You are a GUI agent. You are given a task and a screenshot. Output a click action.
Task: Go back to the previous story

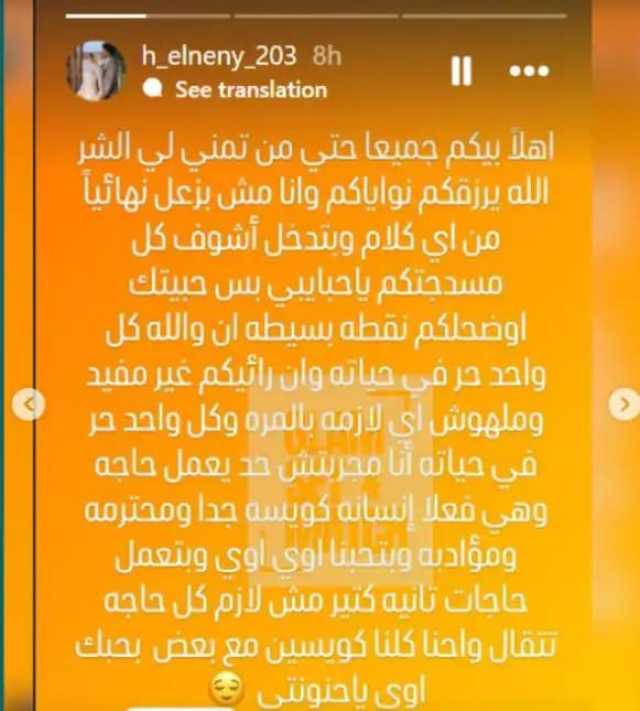click(32, 404)
